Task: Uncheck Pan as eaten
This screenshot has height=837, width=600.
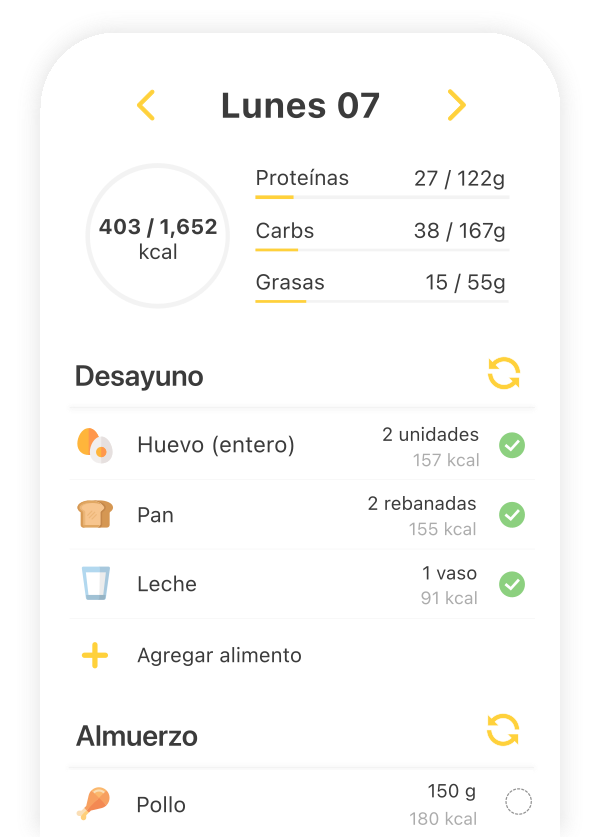Action: click(x=512, y=515)
